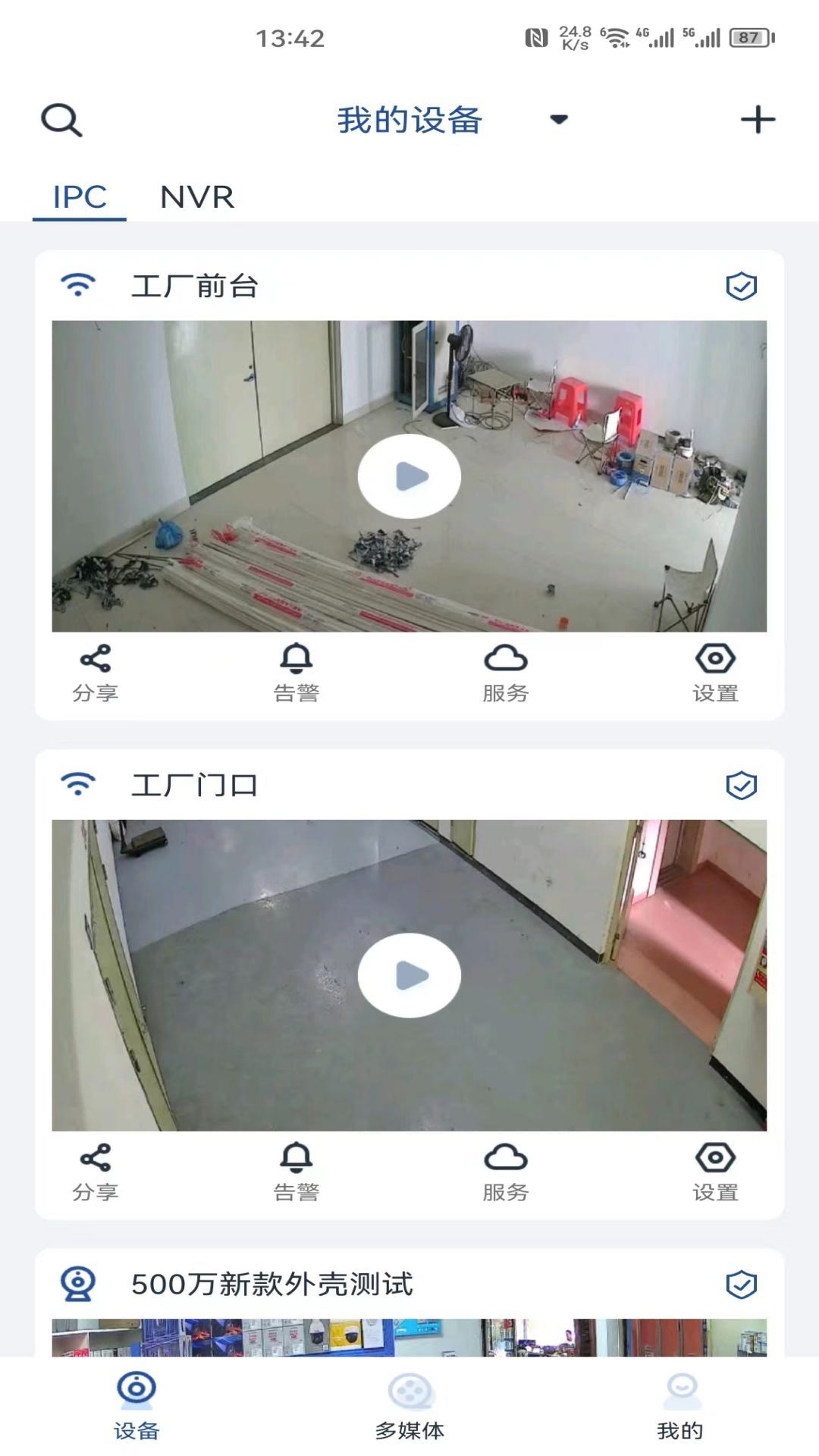This screenshot has width=819, height=1456.
Task: Open 设置 for 工厂门口 camera
Action: point(715,1172)
